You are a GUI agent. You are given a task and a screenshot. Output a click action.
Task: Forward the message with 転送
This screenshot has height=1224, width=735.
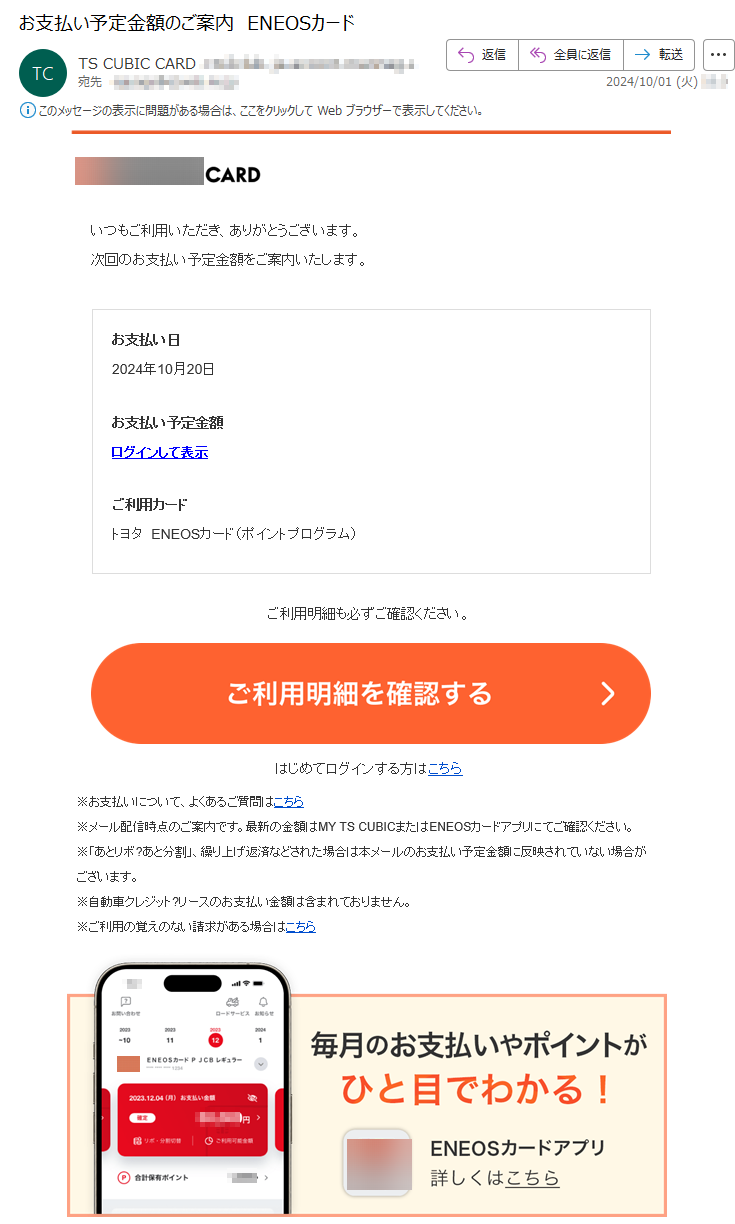pyautogui.click(x=659, y=55)
